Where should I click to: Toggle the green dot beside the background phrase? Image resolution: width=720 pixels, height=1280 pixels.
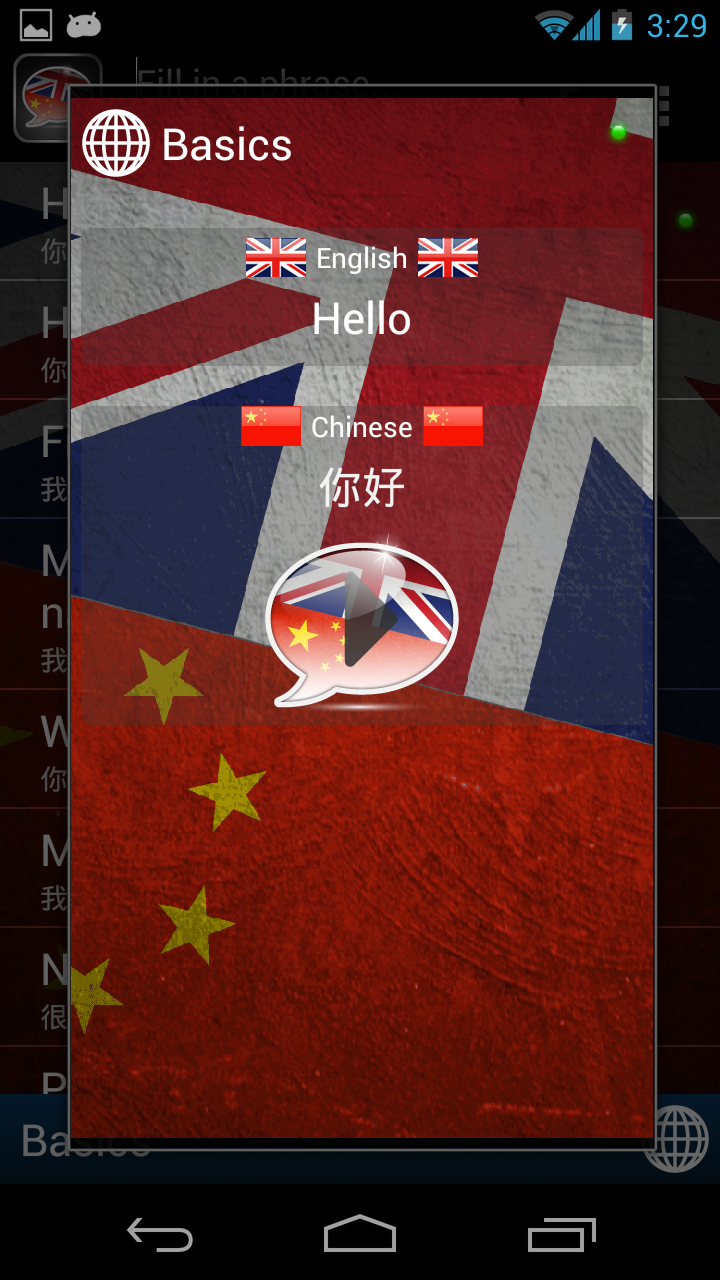685,219
